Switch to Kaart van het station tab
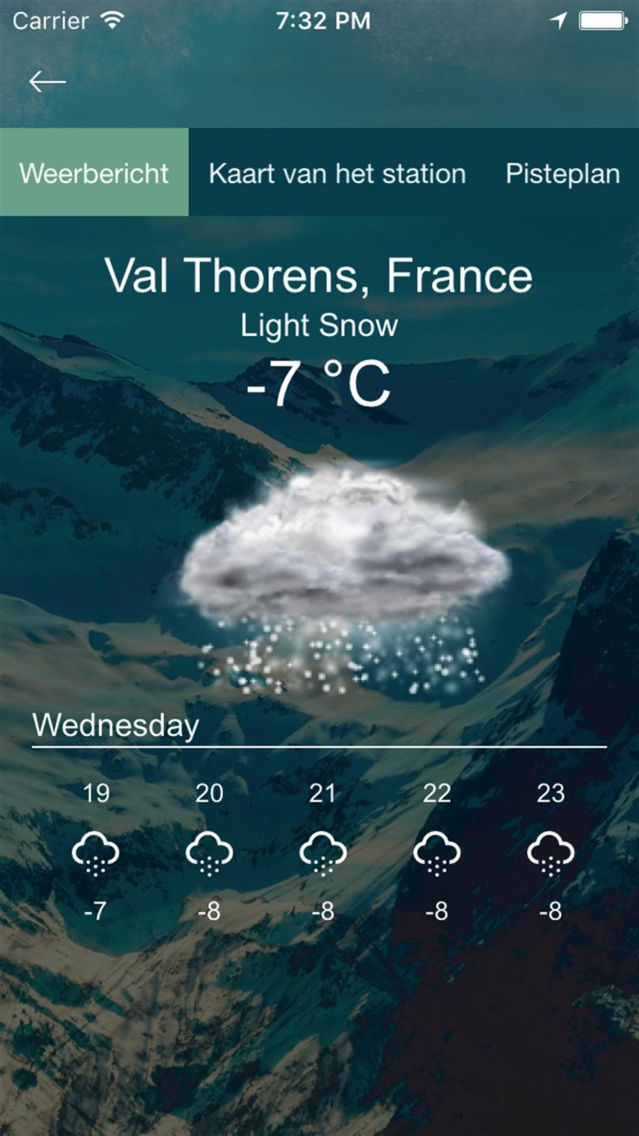639x1136 pixels. click(337, 174)
